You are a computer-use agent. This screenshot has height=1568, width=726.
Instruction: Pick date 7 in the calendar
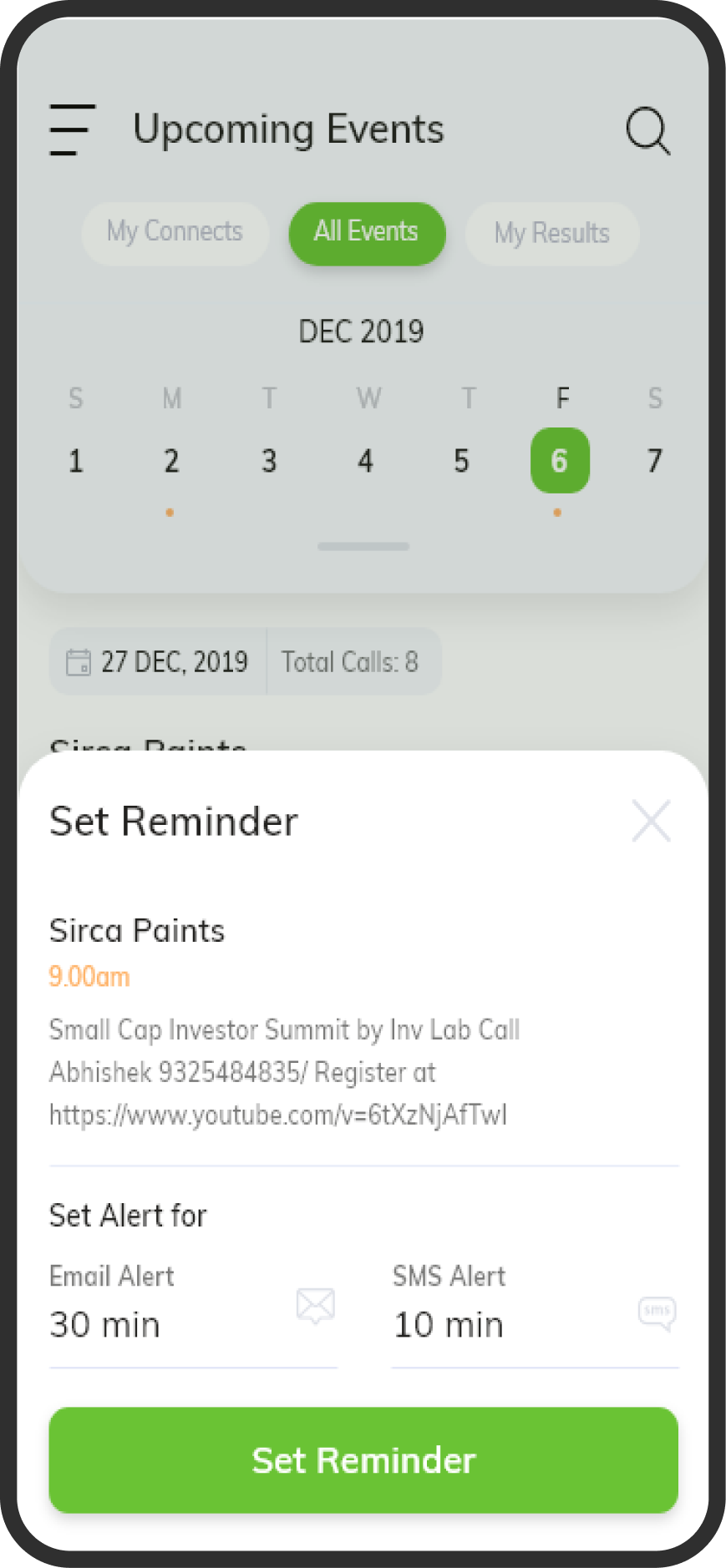click(655, 461)
